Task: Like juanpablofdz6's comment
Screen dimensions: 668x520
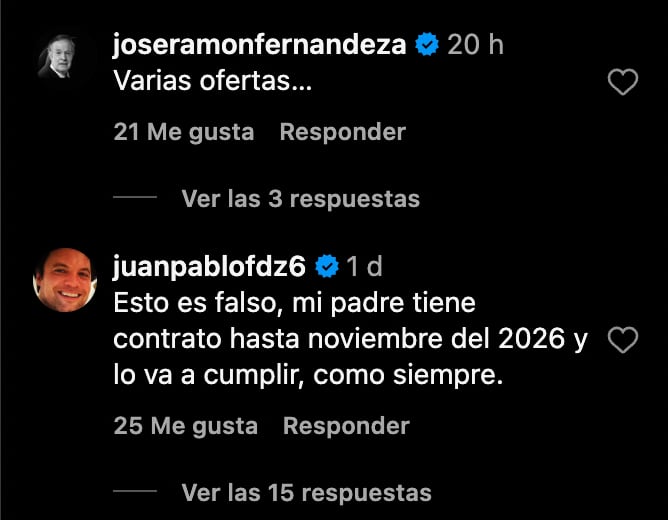Action: pos(623,341)
